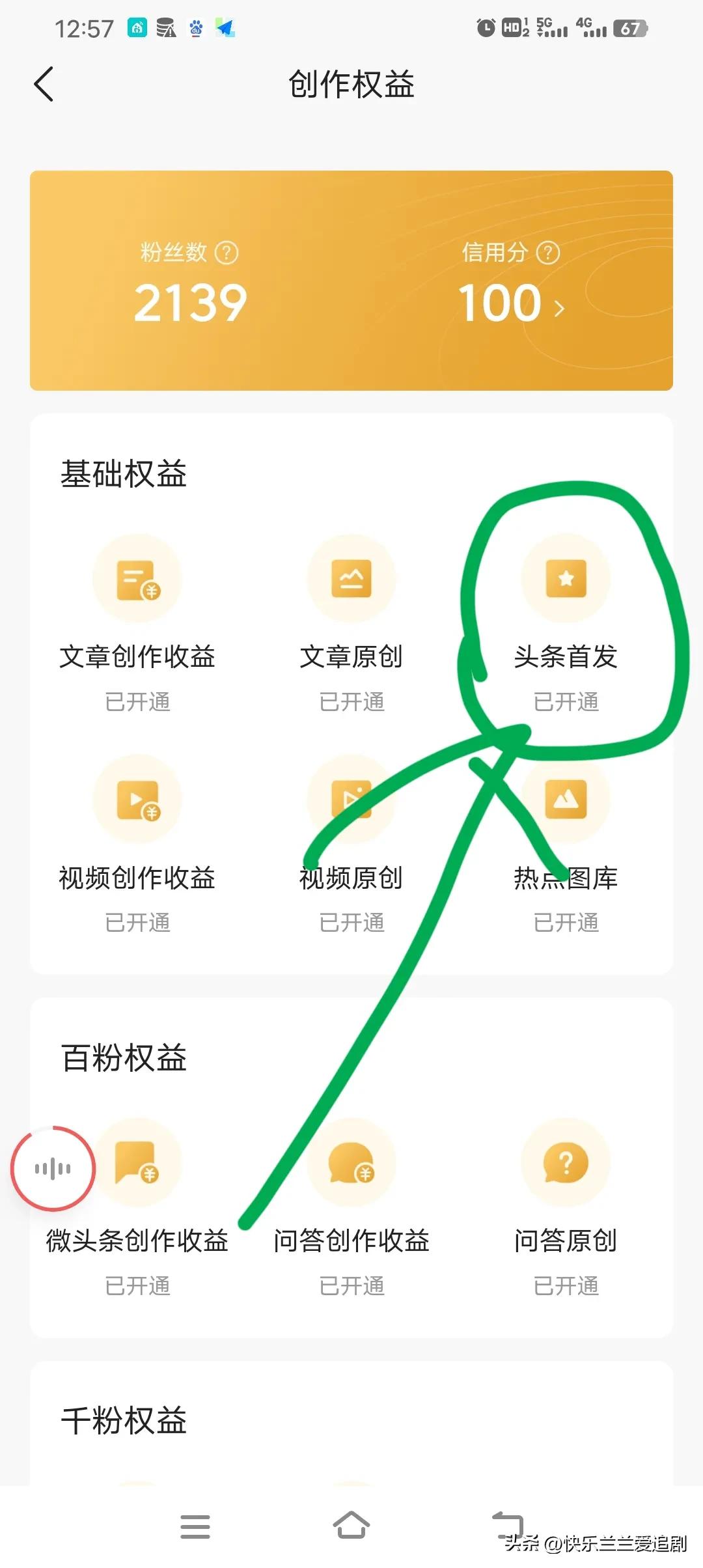Open the 文章创作收益 article income icon

137,578
